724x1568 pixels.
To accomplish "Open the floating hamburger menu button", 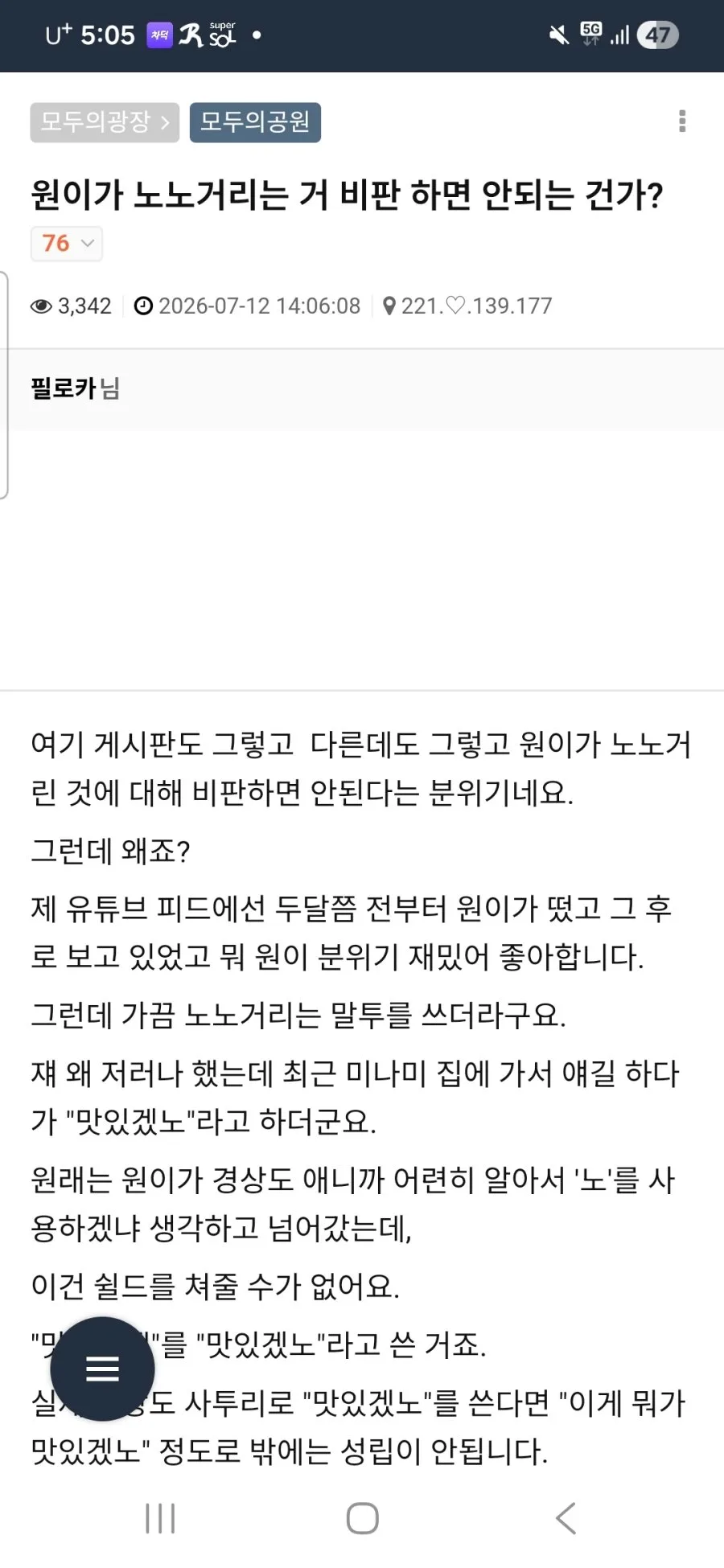I will (102, 1369).
